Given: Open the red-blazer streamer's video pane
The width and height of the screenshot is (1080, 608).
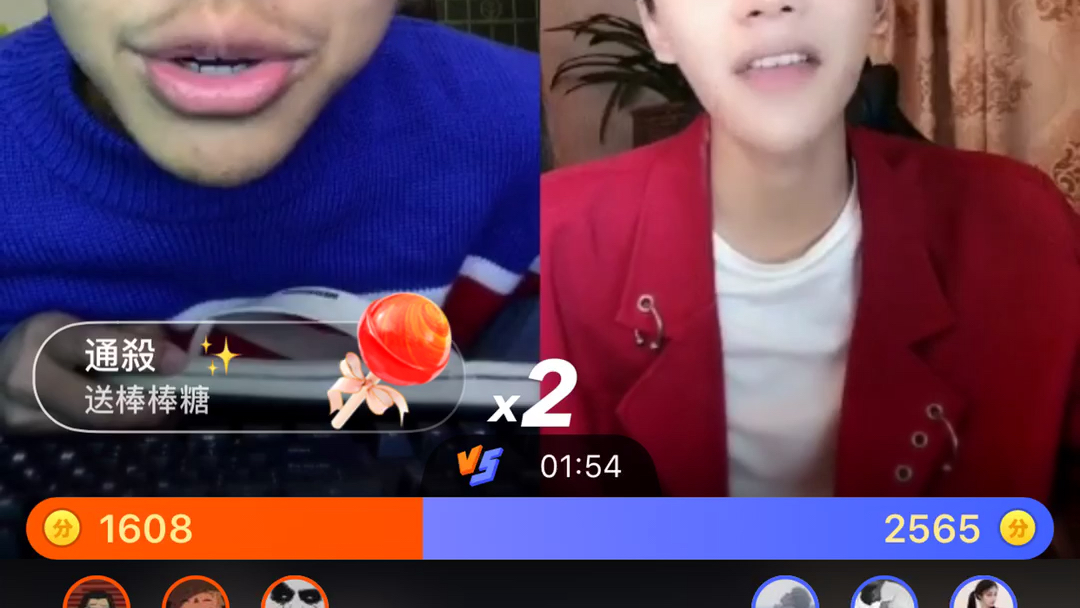Looking at the screenshot, I should tap(810, 250).
